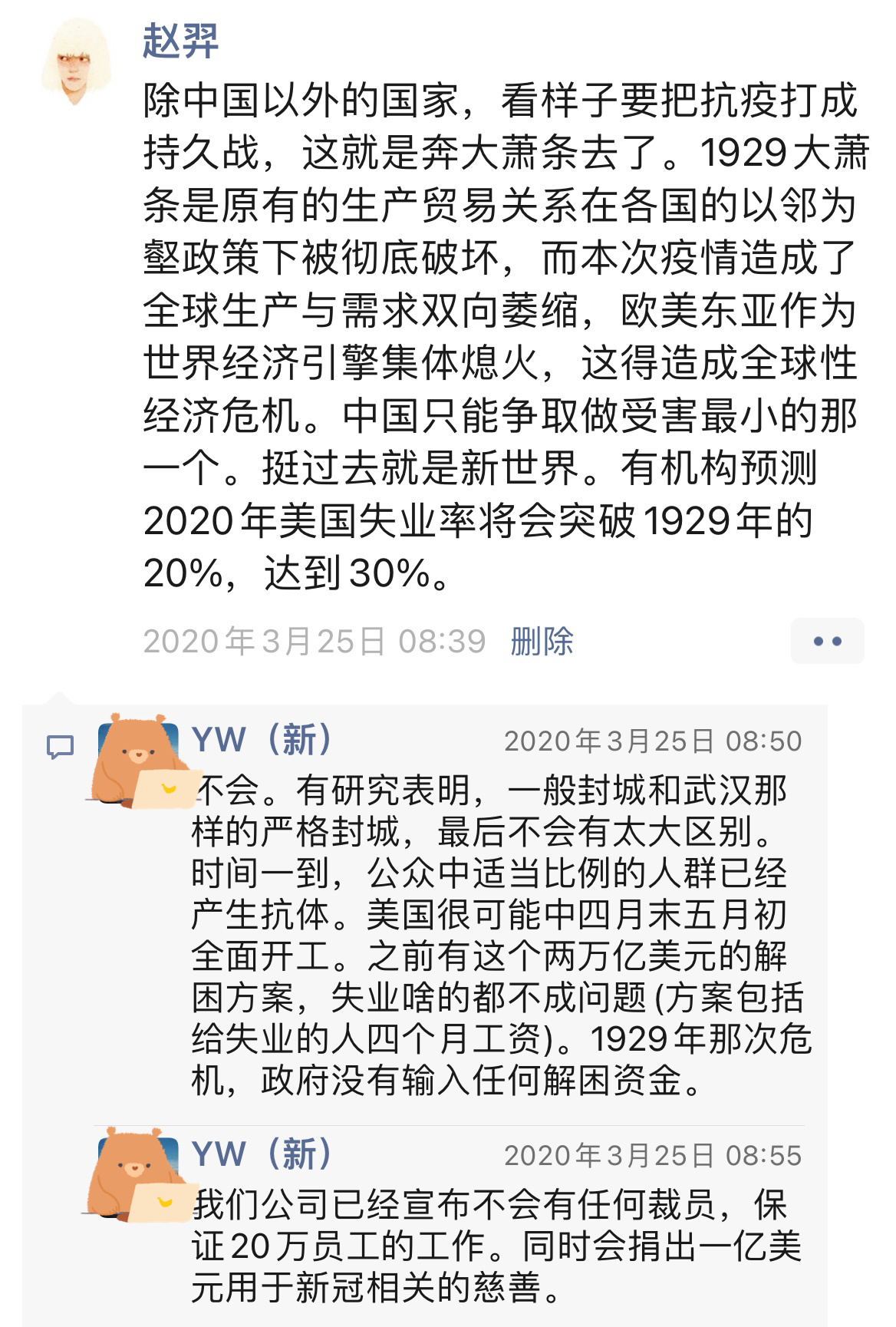Open 赵羿's profile picture
Viewport: 896px width, 1327px height.
pos(75,61)
